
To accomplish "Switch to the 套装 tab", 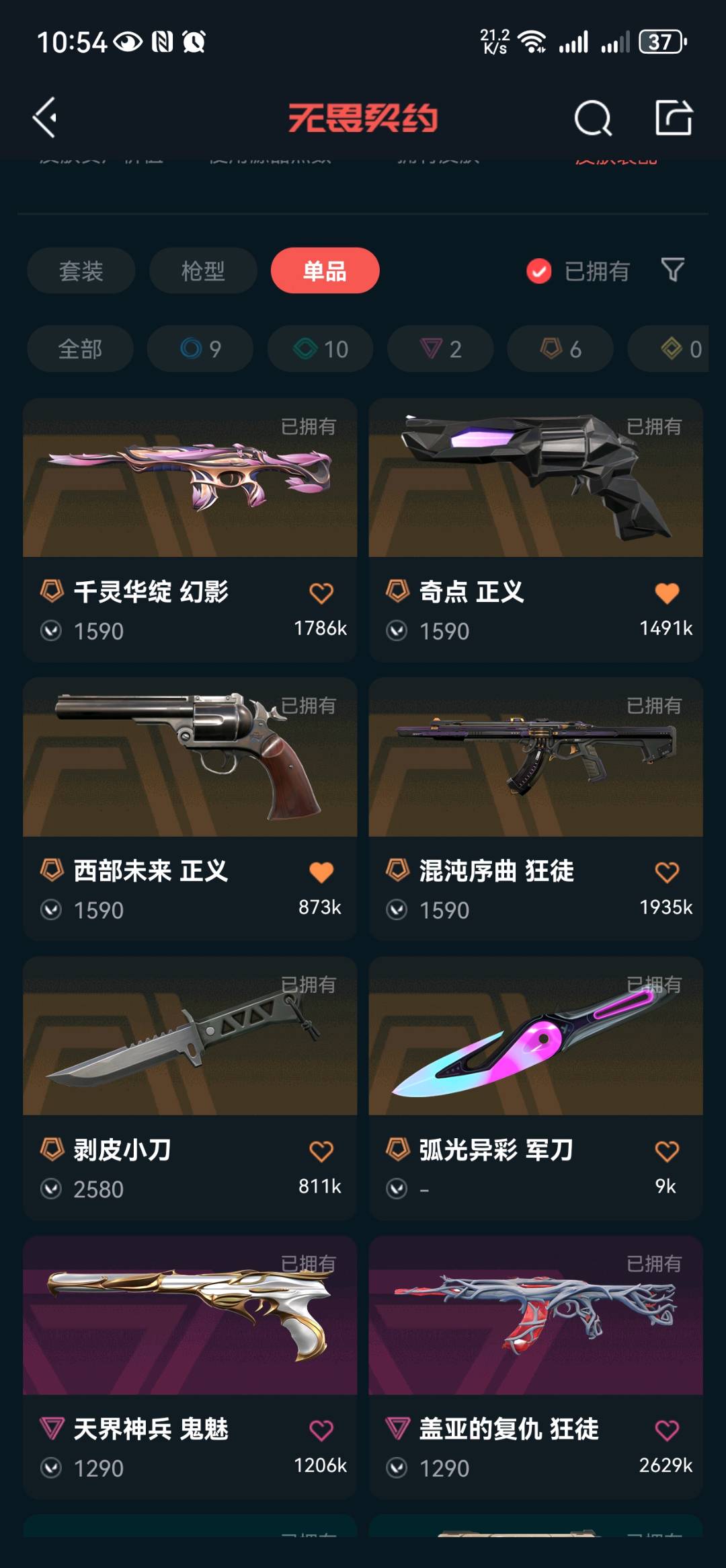I will click(x=81, y=271).
